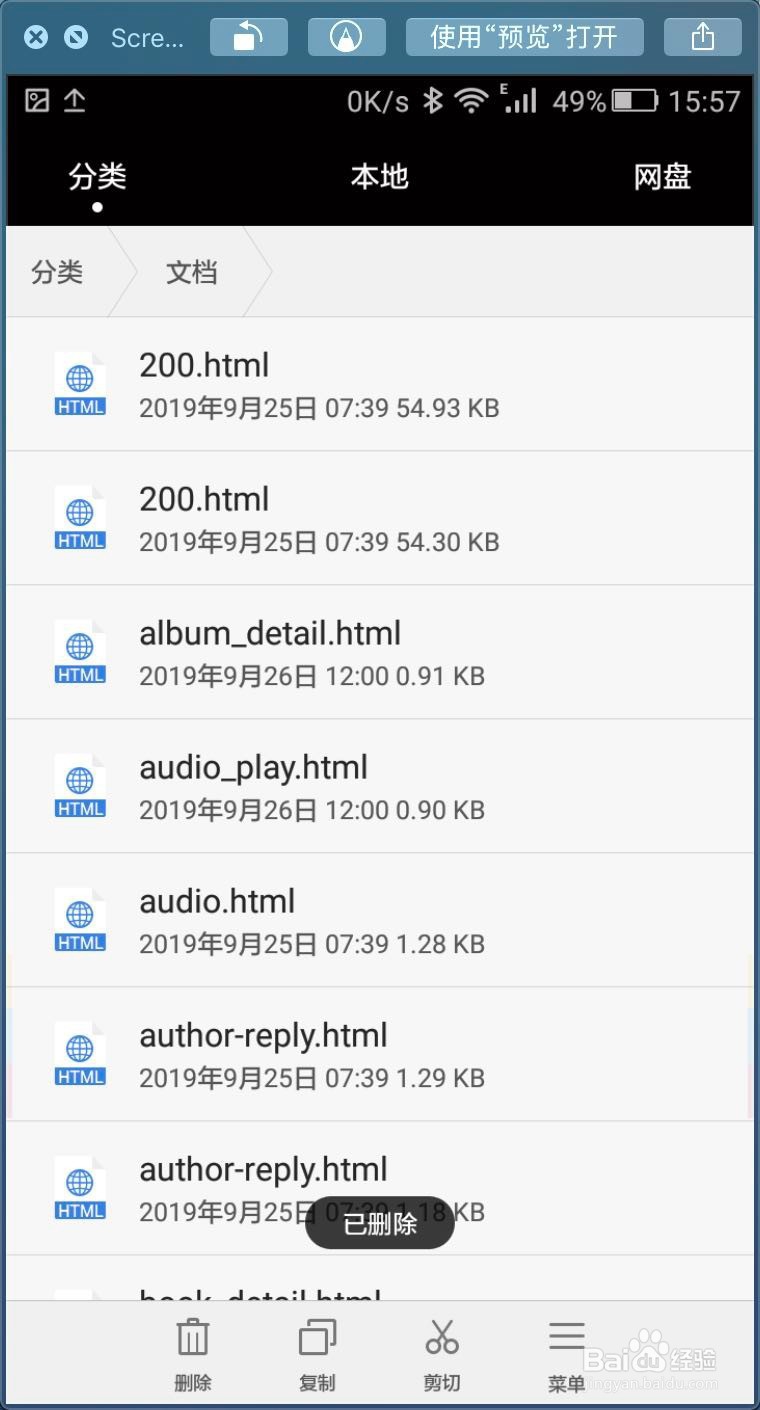Viewport: 760px width, 1410px height.
Task: Select the 删除 trash icon
Action: (192, 1337)
